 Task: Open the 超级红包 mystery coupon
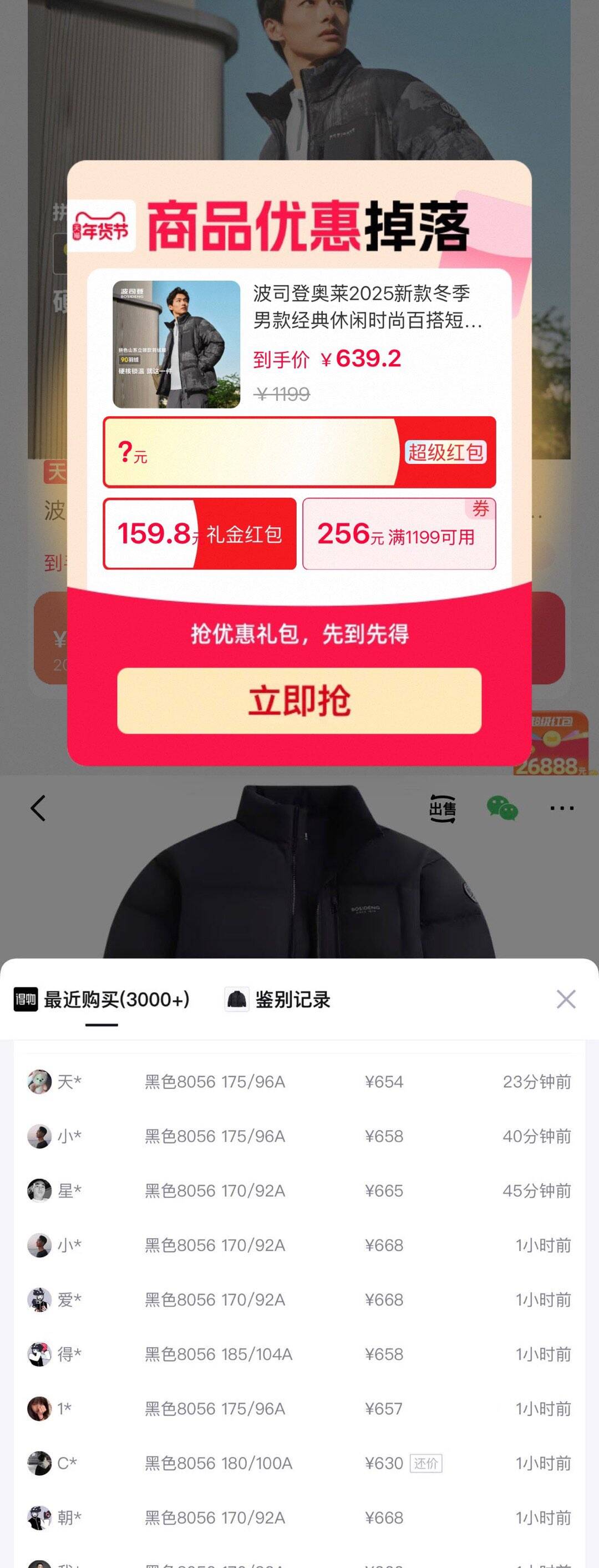point(299,452)
